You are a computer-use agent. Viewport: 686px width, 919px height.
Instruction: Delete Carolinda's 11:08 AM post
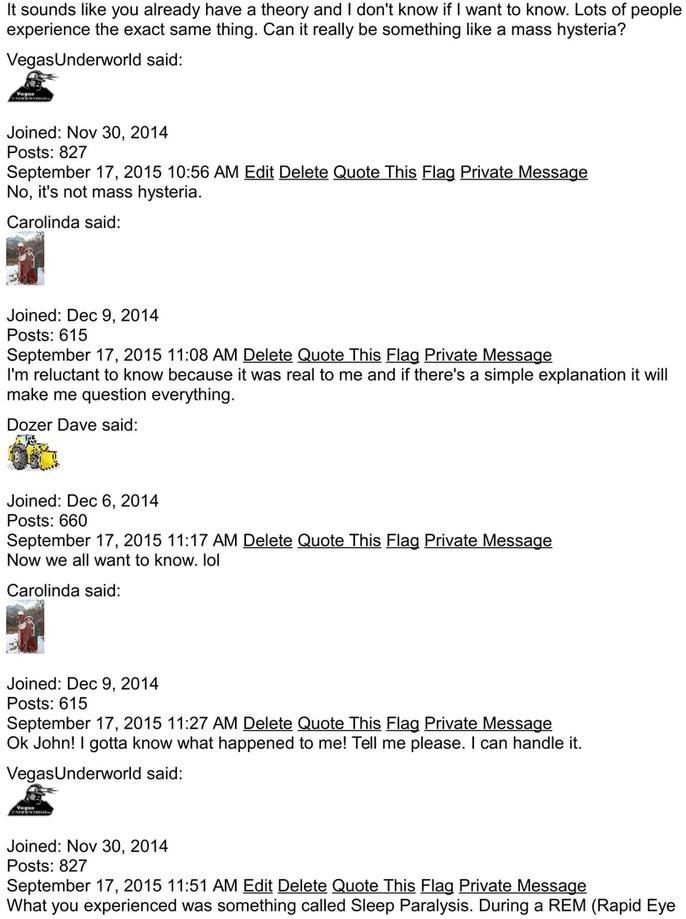267,355
